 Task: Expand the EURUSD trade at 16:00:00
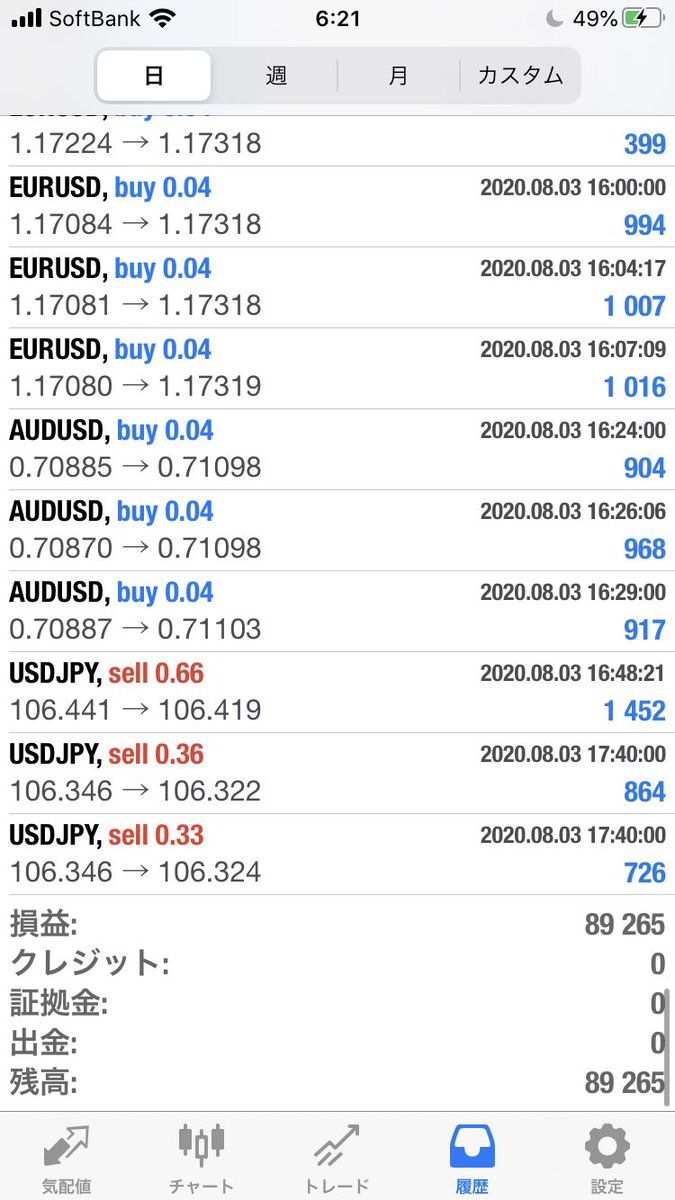[337, 206]
